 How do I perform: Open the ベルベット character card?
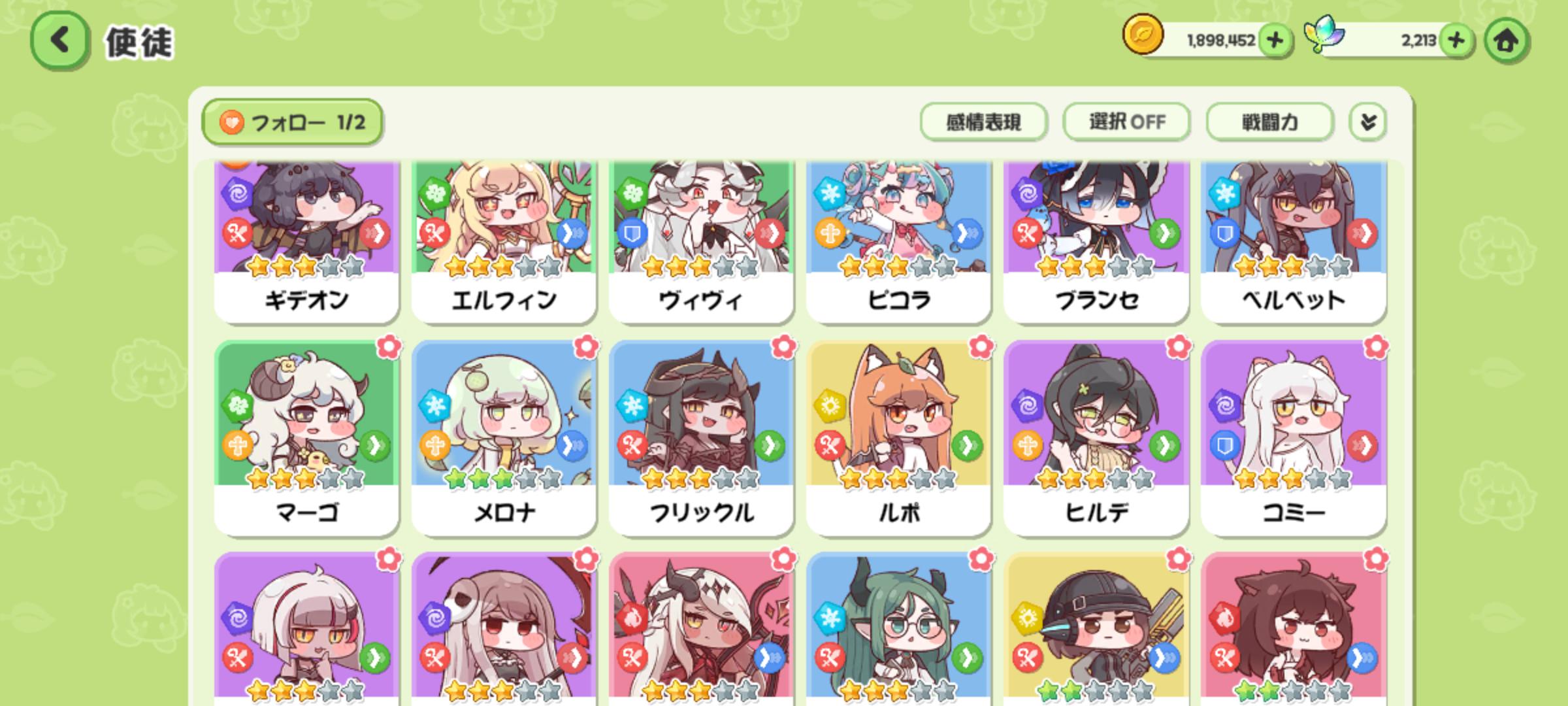[1293, 242]
